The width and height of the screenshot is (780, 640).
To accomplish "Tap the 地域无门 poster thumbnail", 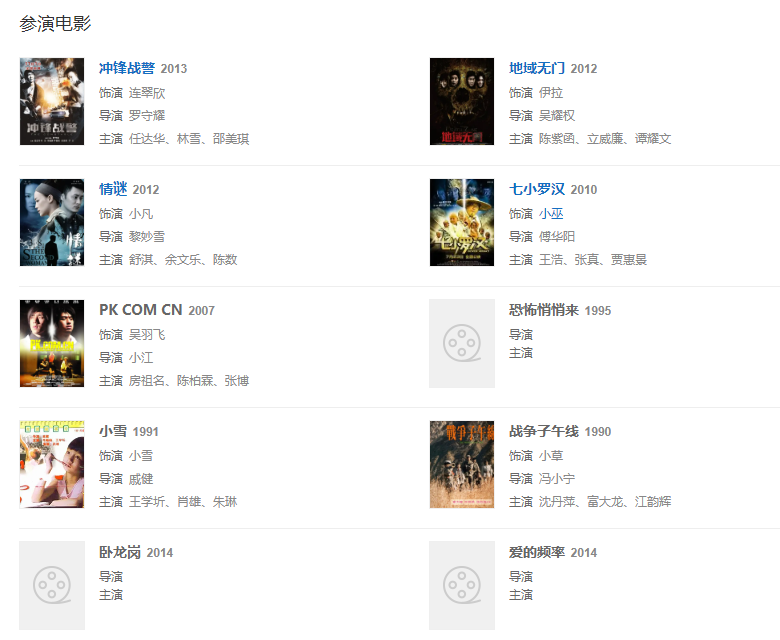I will (462, 101).
